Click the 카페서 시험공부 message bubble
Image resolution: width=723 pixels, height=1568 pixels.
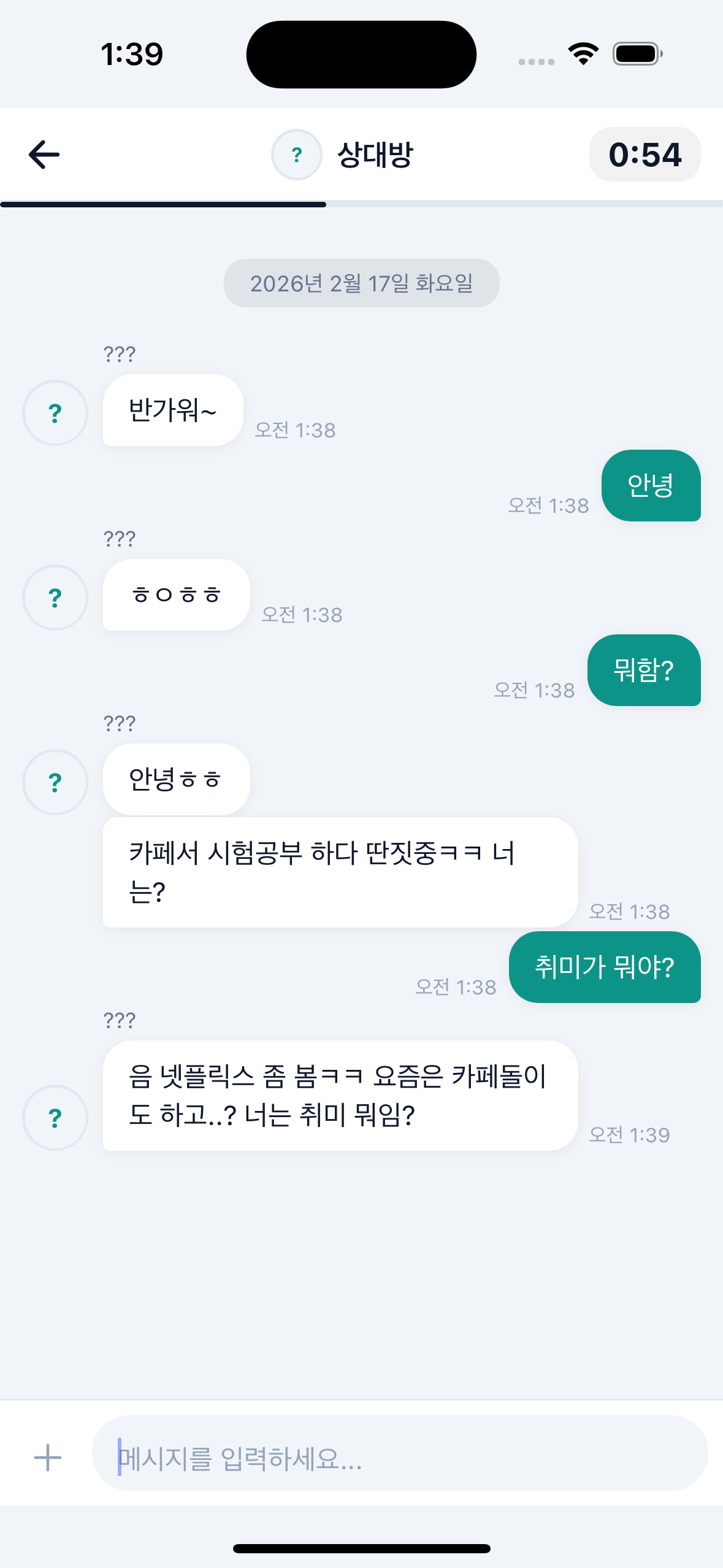coord(340,872)
